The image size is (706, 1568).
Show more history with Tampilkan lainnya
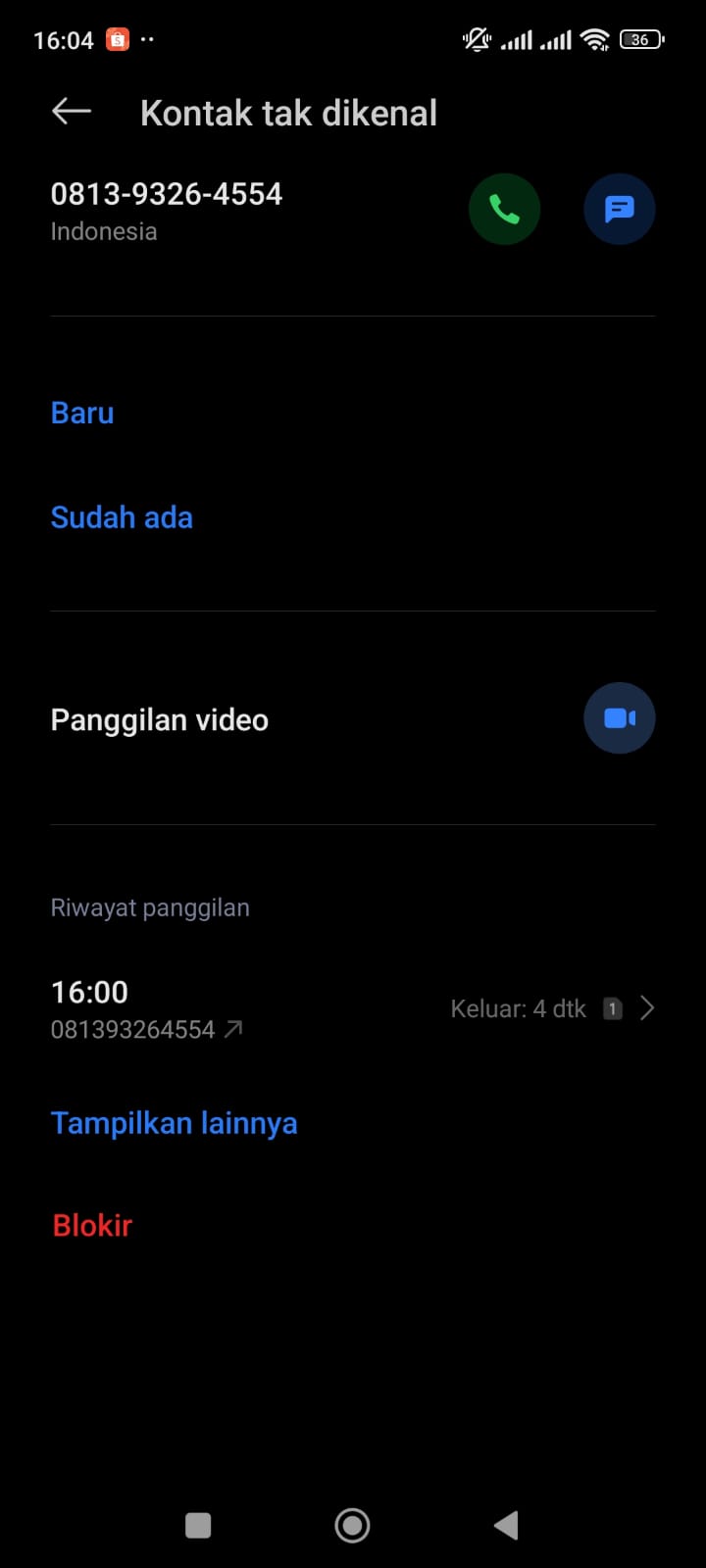[x=174, y=1122]
